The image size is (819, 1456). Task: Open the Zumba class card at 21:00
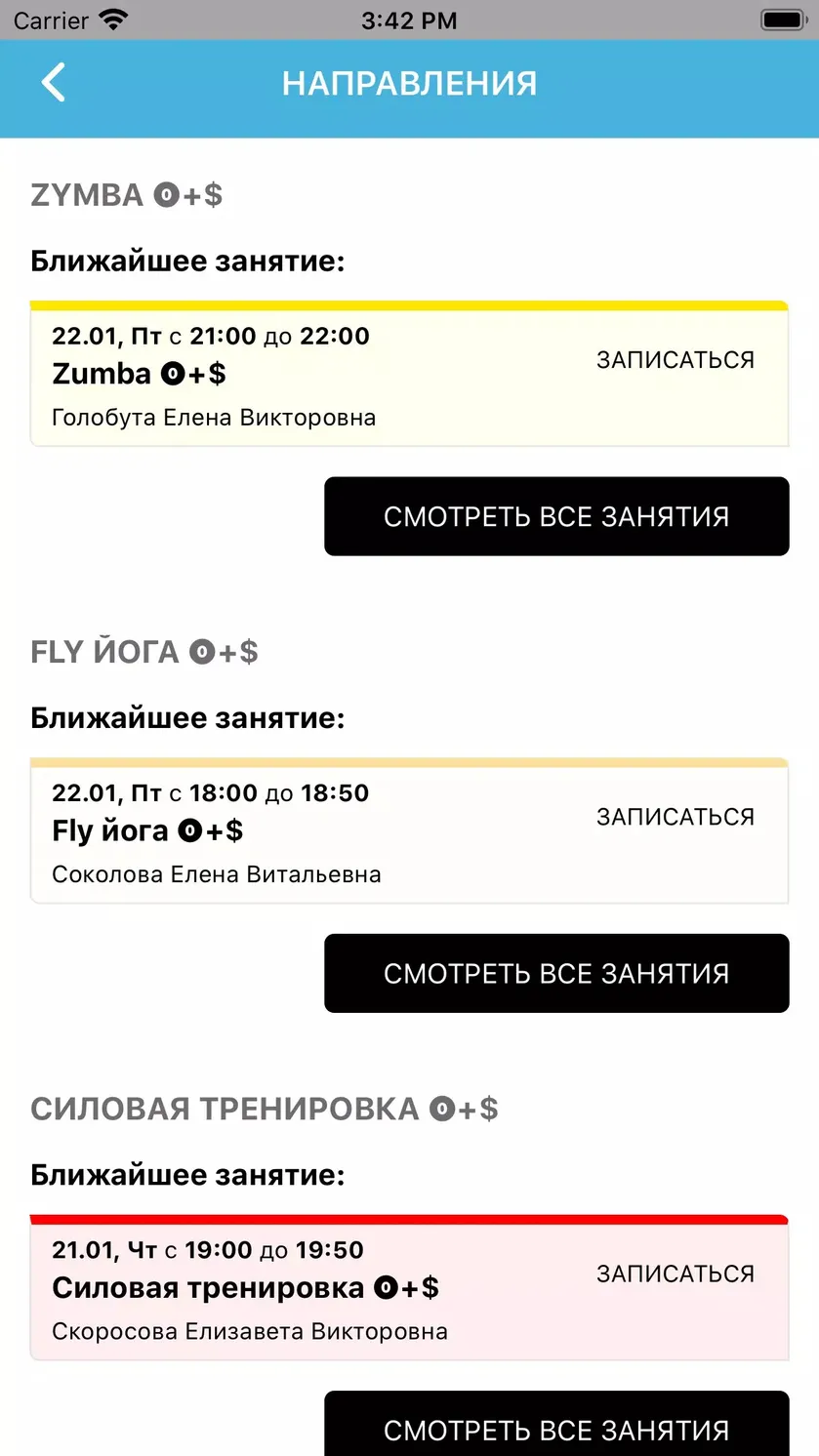(409, 374)
